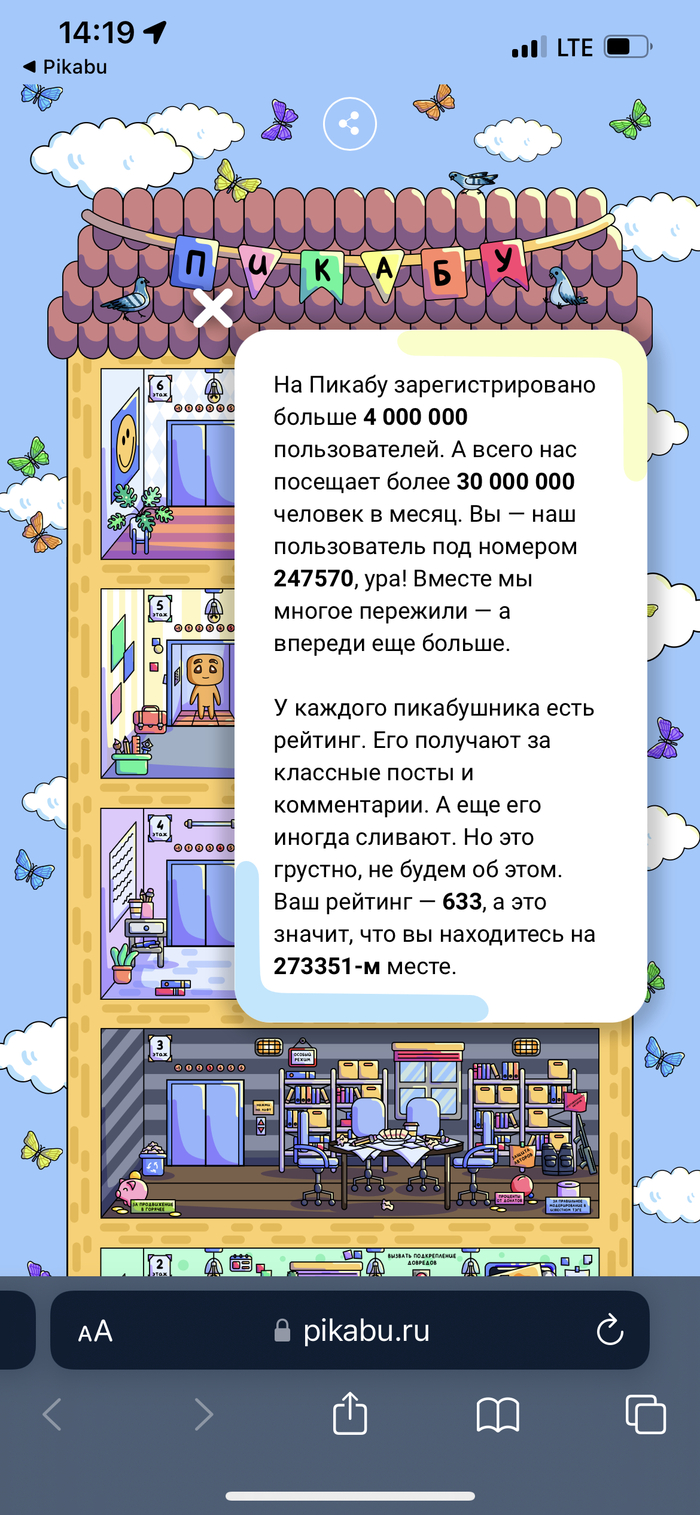Screen dimensions: 700x1515
Task: Show open Safari tabs
Action: (x=645, y=1414)
